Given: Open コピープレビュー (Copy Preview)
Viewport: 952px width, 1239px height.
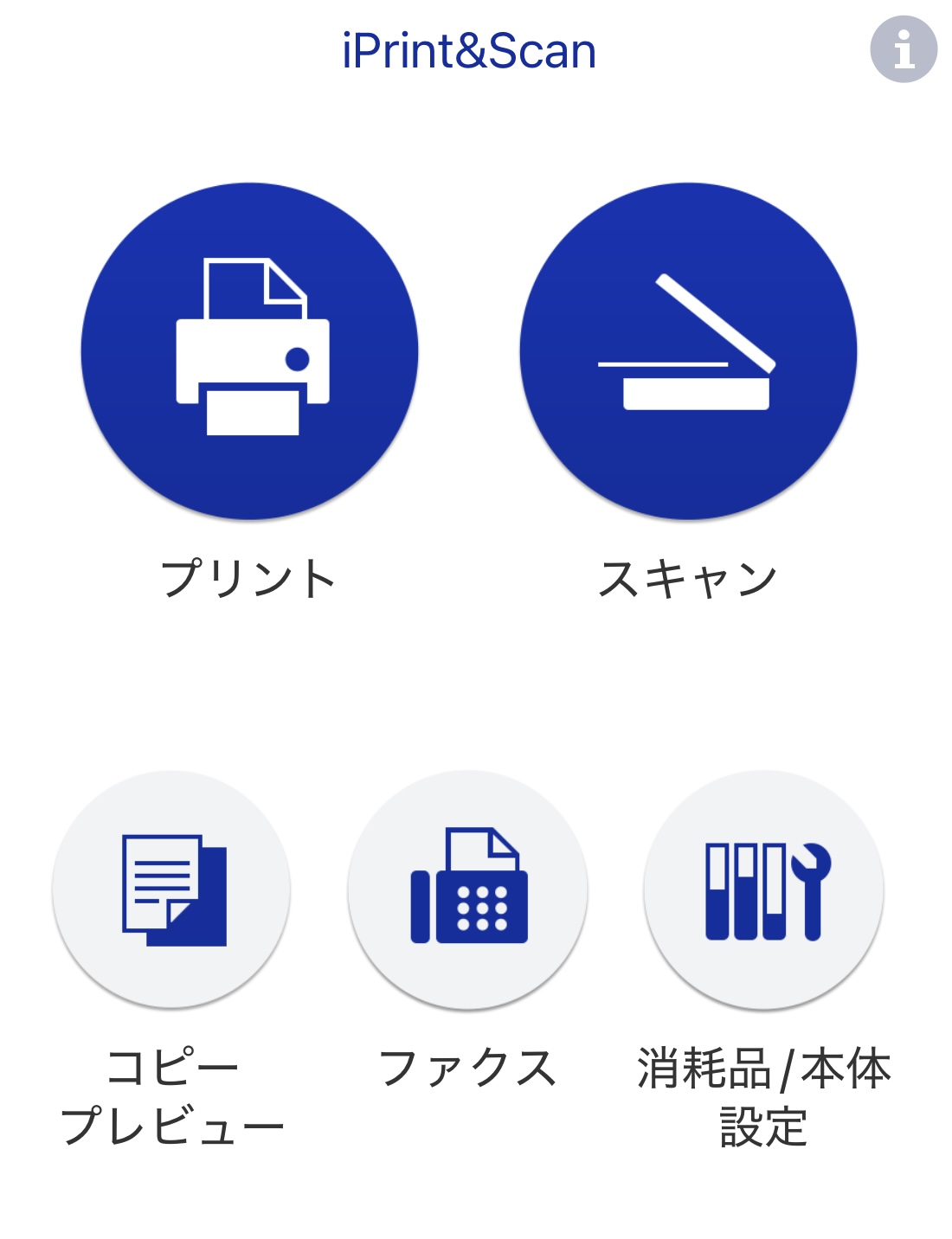Looking at the screenshot, I should point(171,889).
